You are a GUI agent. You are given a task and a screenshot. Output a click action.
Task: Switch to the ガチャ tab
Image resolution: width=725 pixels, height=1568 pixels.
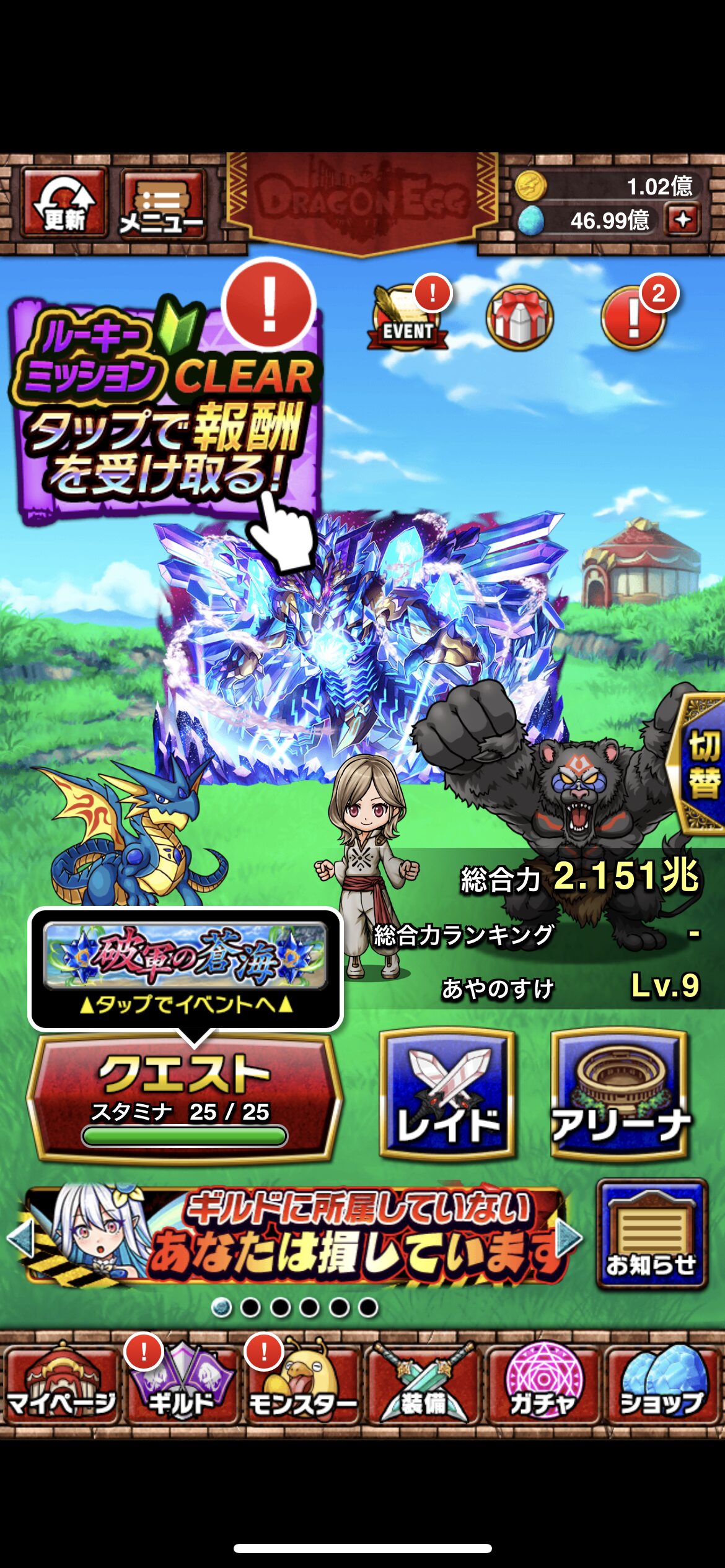pos(543,1386)
